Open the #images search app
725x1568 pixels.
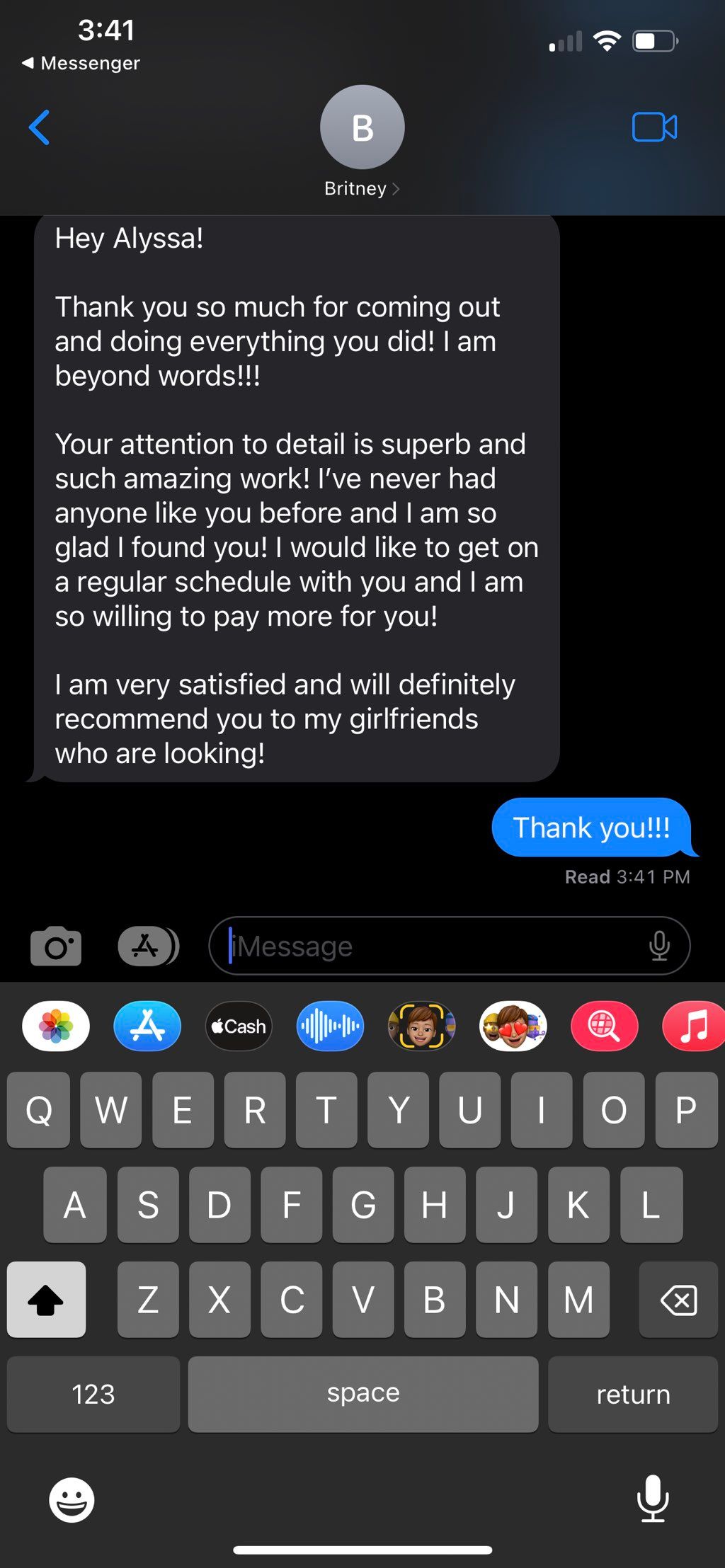(x=604, y=1026)
